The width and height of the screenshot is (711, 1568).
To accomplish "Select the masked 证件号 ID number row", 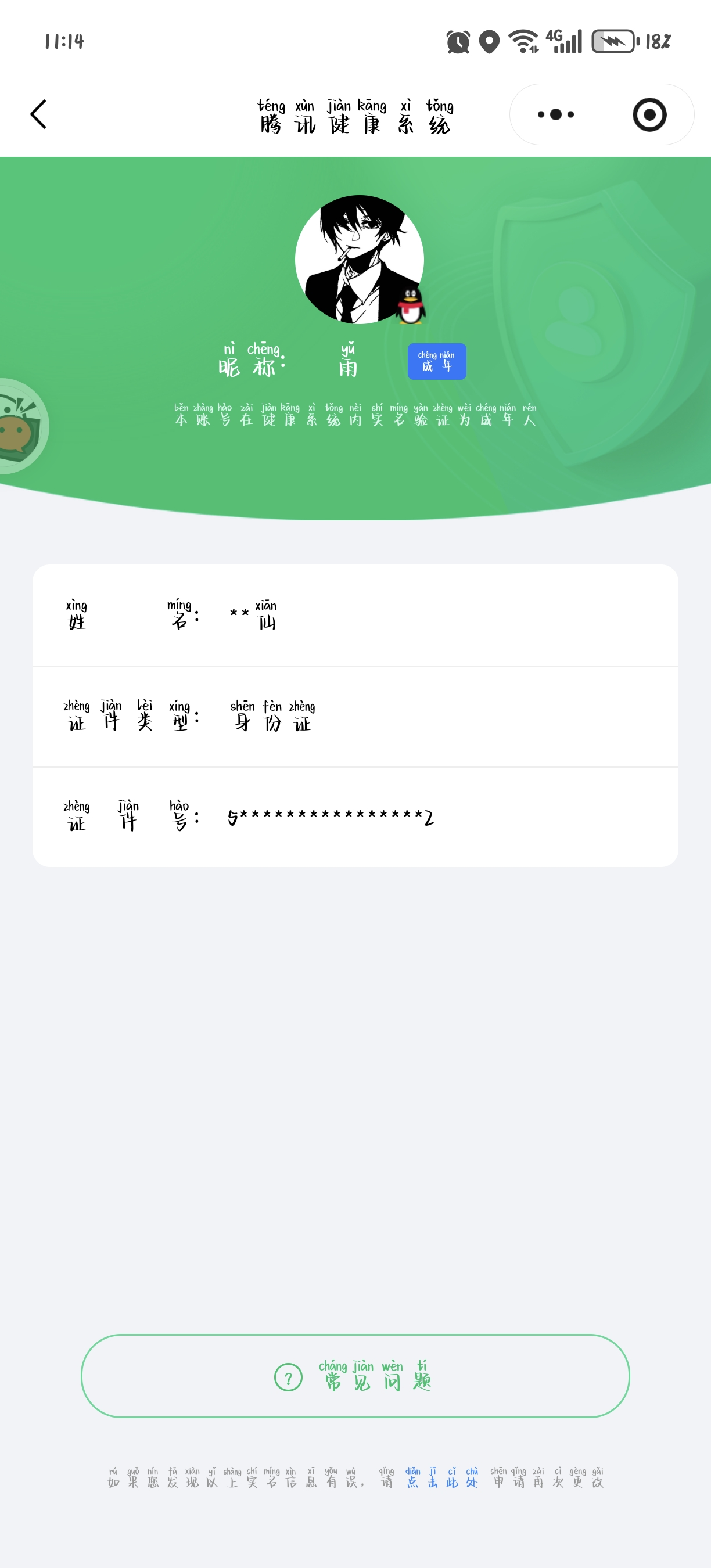I will pyautogui.click(x=355, y=818).
